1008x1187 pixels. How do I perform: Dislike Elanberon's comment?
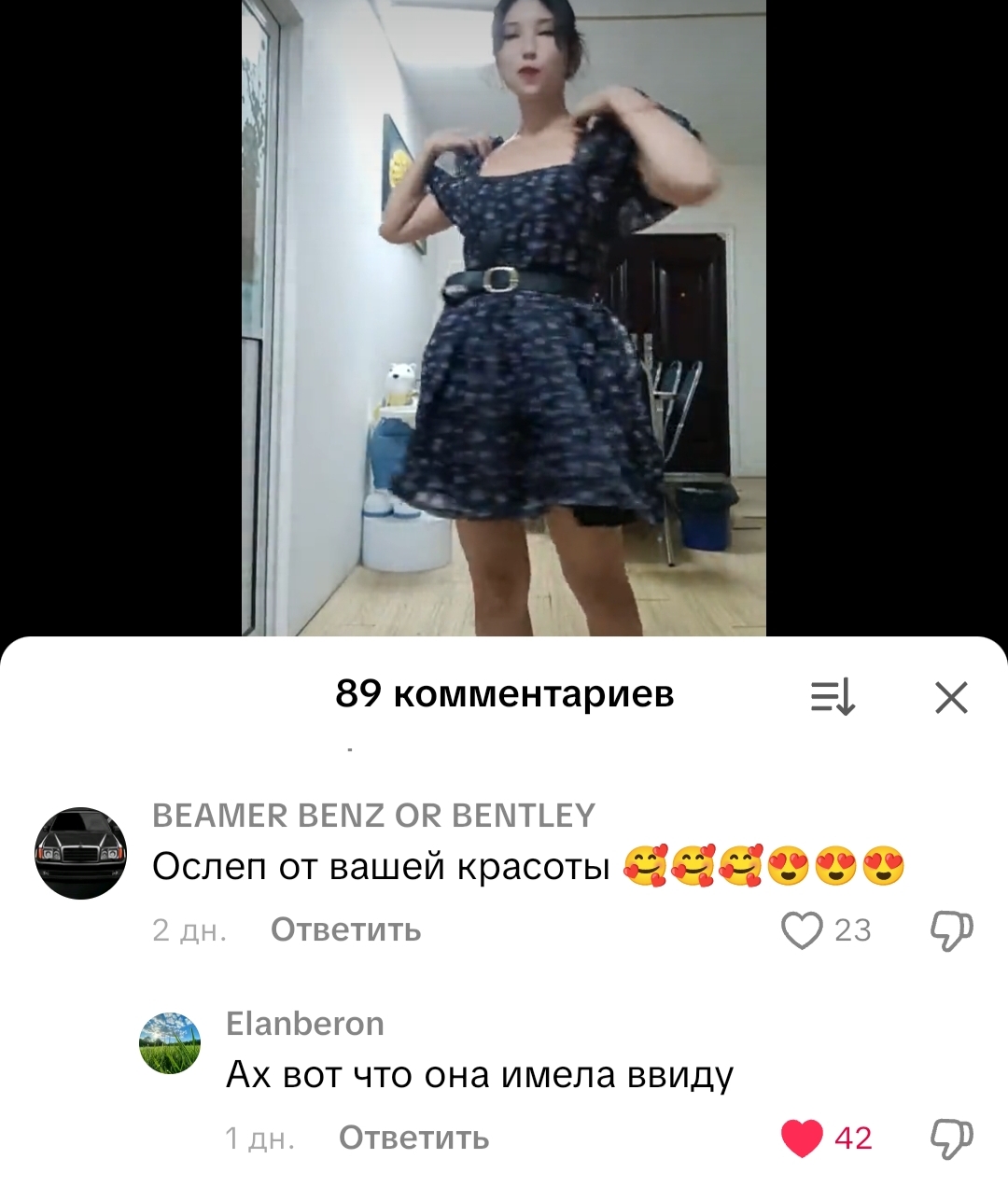click(x=951, y=1138)
